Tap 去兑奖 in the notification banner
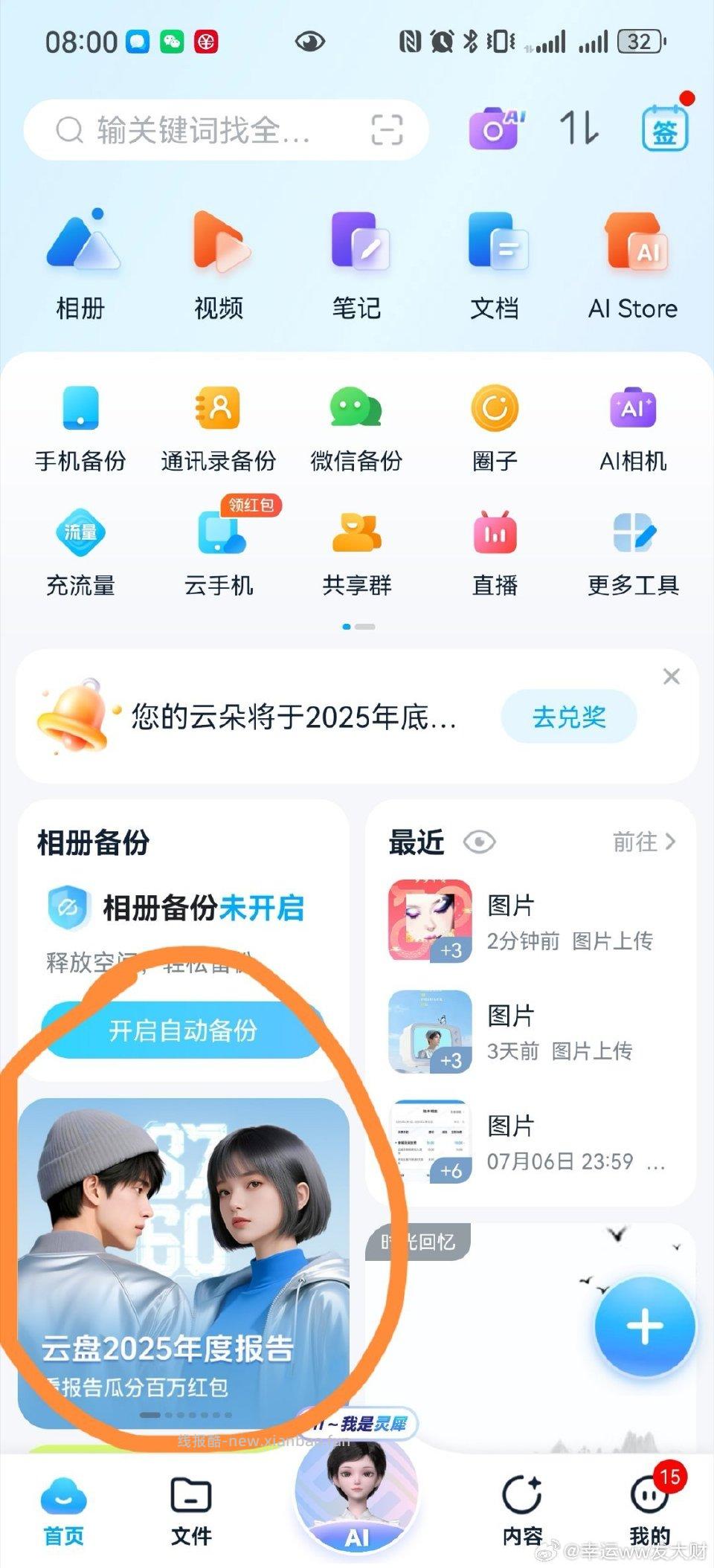The width and height of the screenshot is (714, 1568). coord(568,716)
